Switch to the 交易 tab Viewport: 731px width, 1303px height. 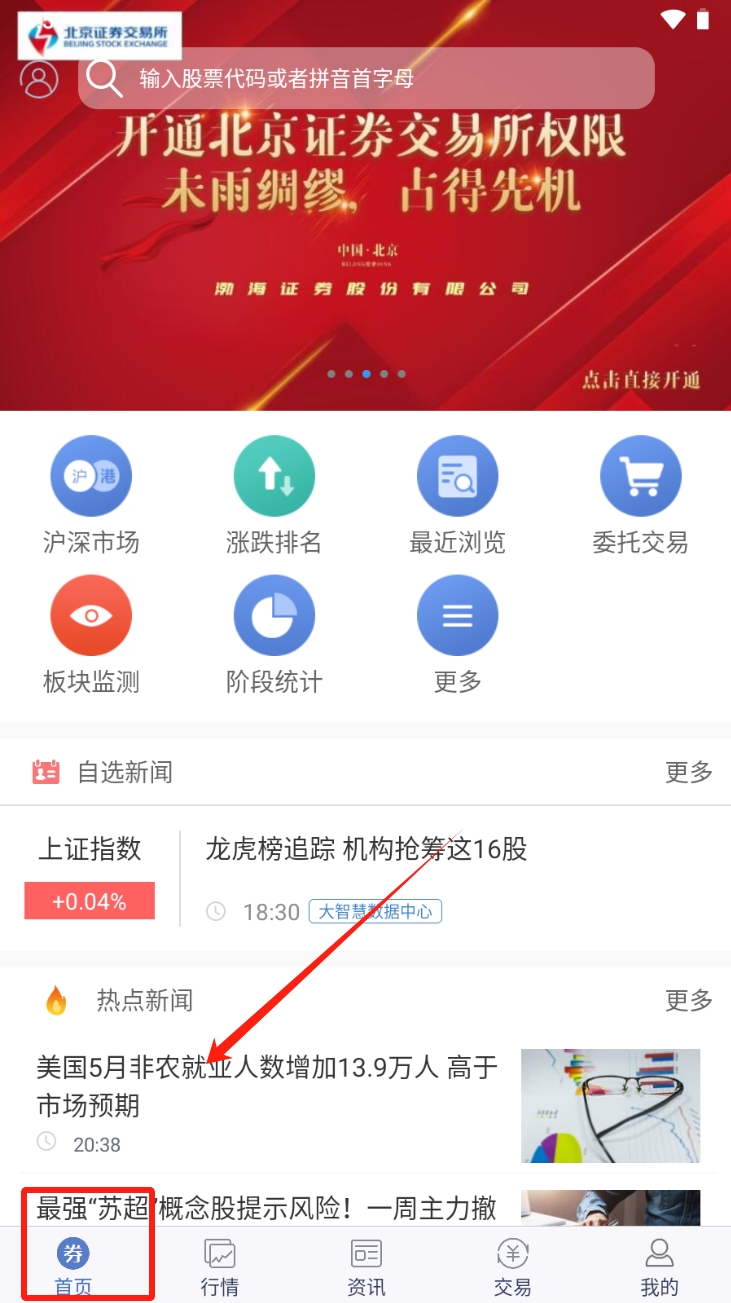[x=512, y=1266]
